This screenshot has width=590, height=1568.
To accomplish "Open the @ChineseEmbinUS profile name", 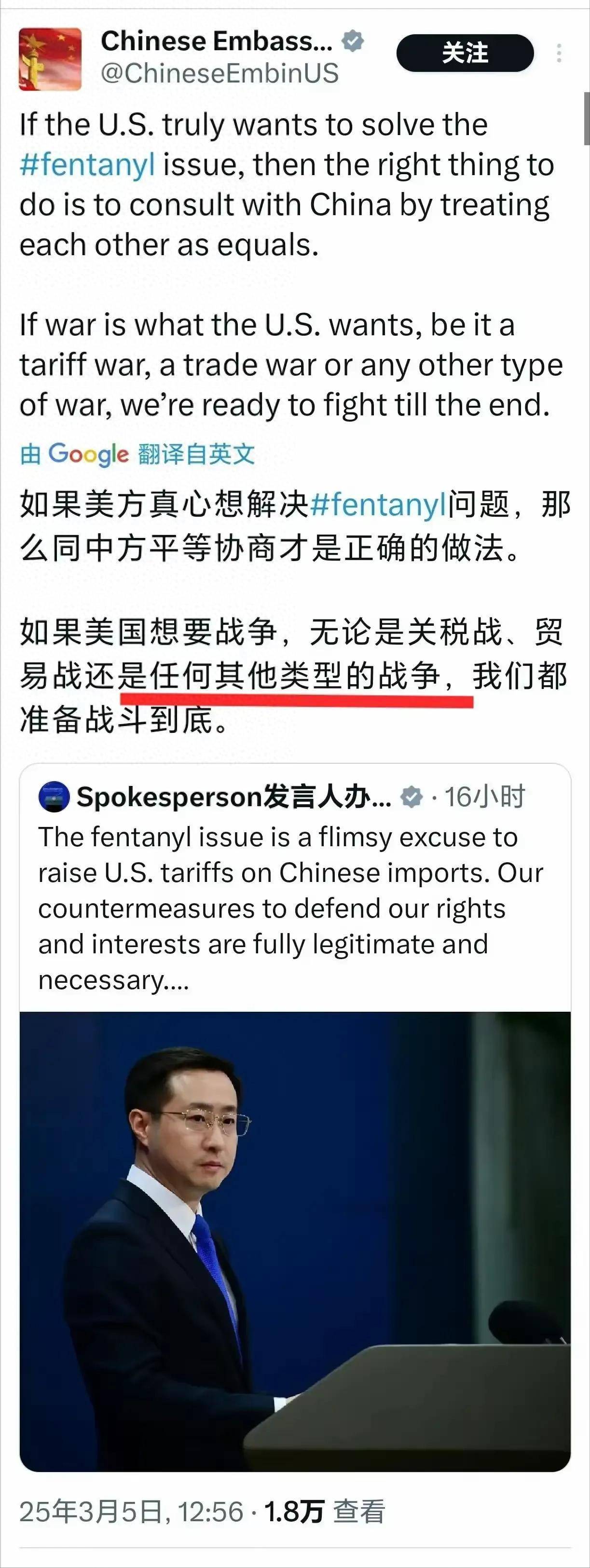I will (219, 74).
